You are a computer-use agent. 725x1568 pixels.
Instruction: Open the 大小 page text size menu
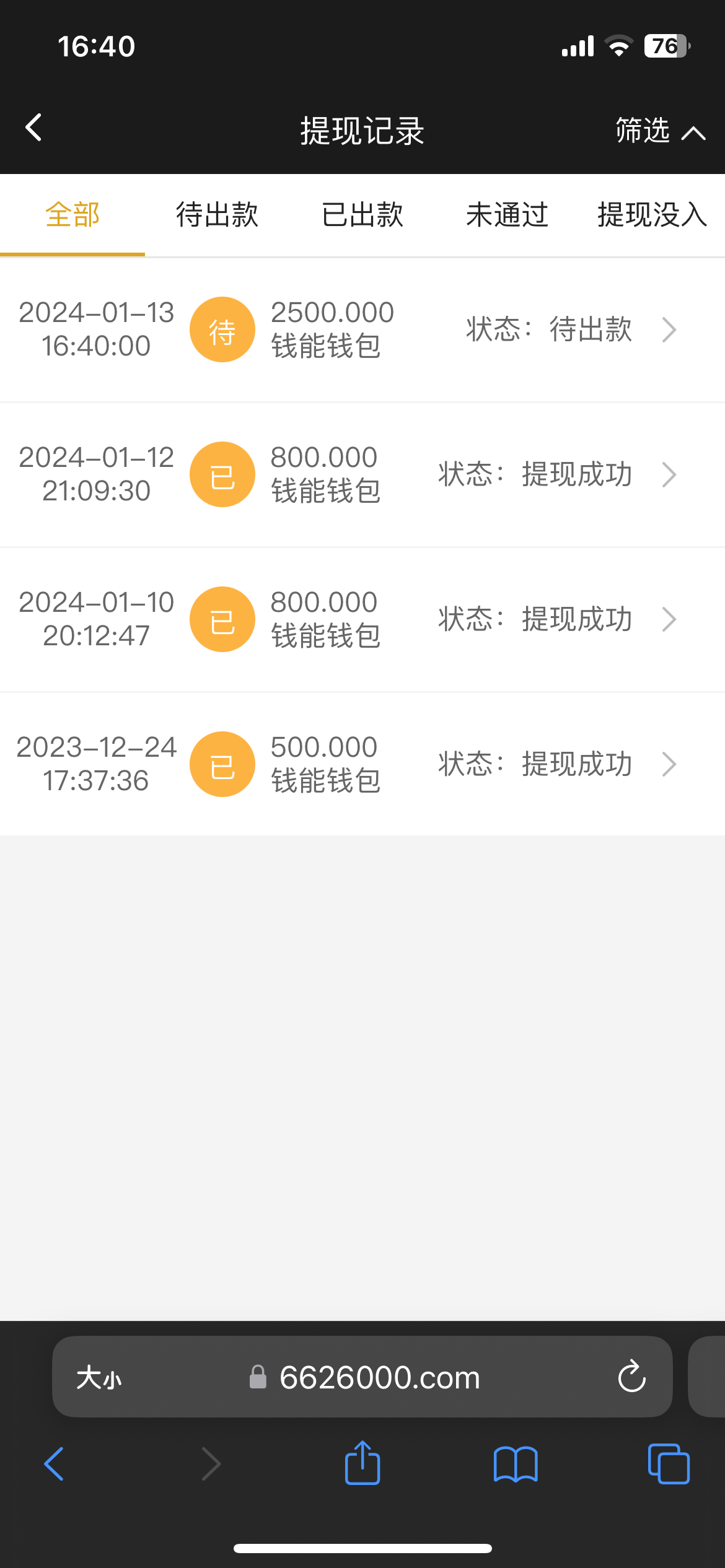(99, 1378)
